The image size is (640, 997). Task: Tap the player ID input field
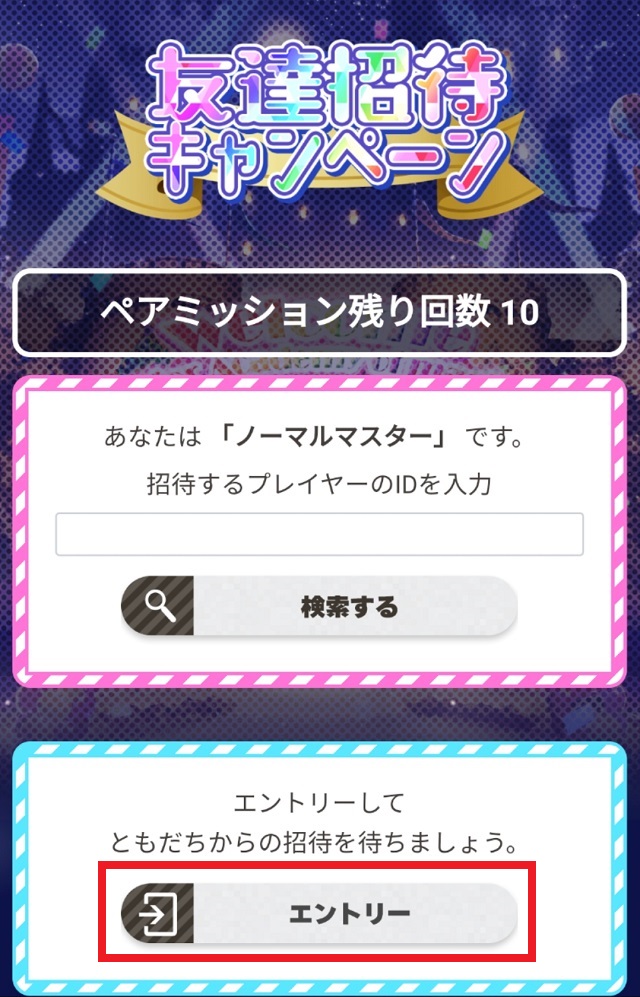319,534
